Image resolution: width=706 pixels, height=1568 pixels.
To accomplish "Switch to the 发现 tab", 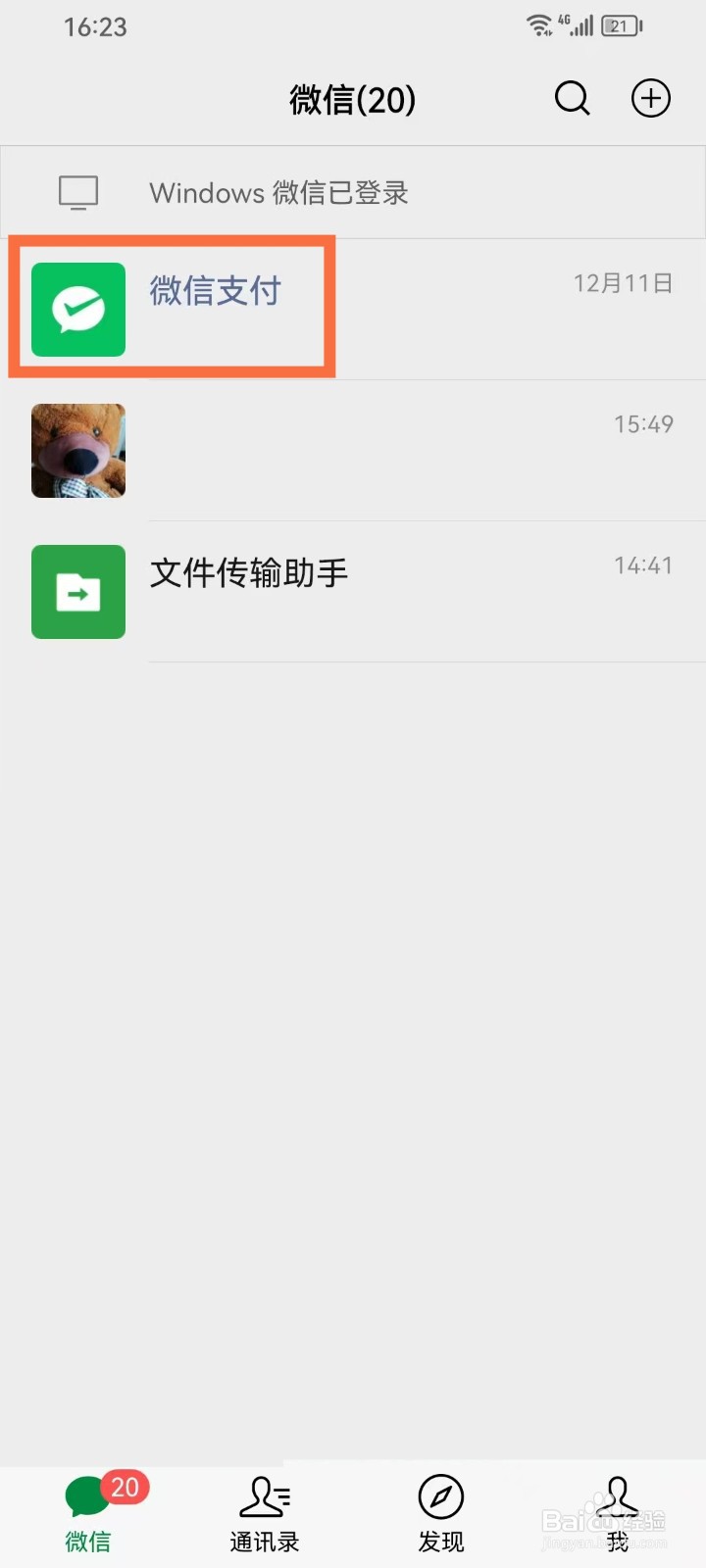I will click(x=440, y=1514).
